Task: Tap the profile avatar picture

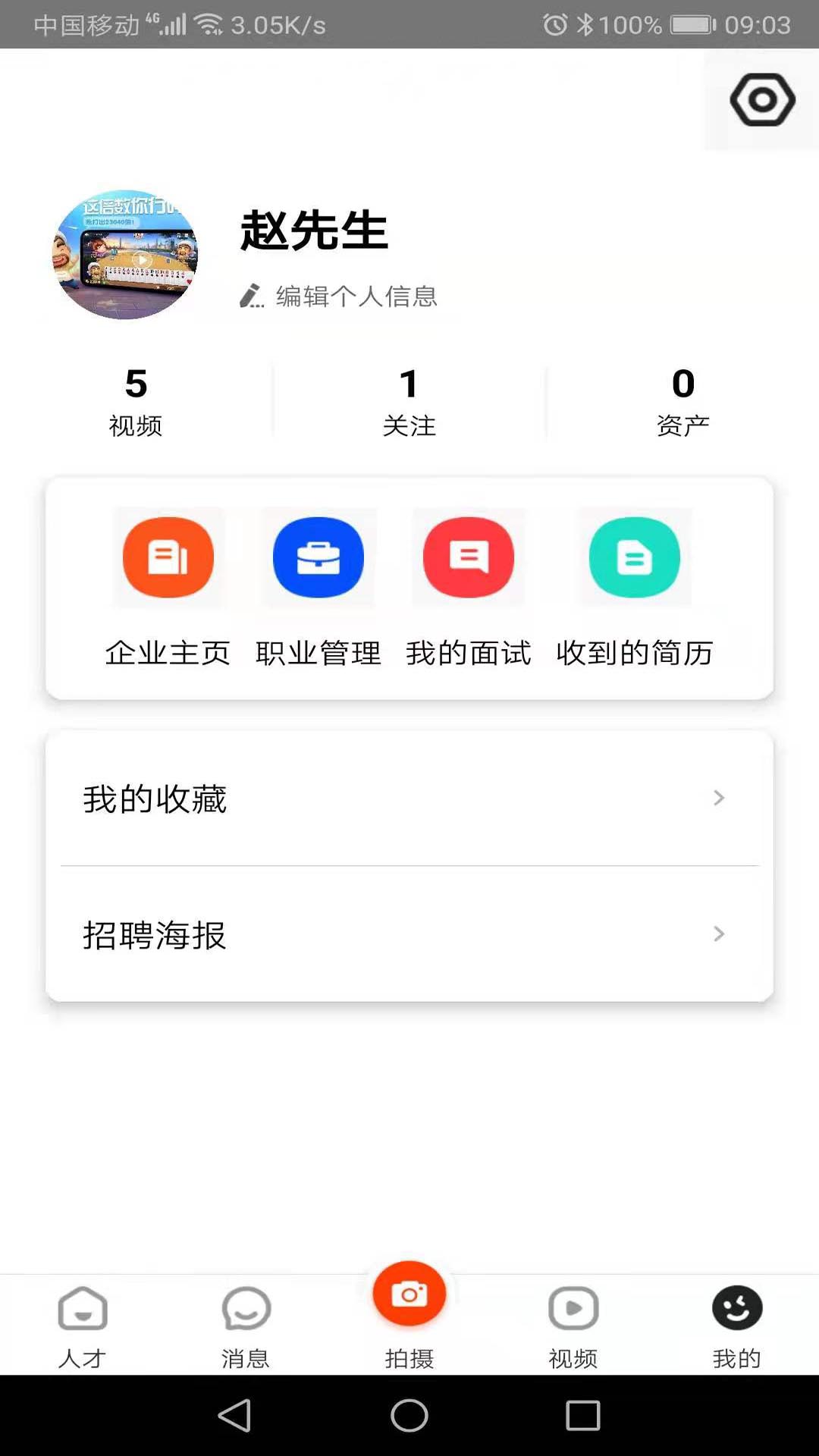Action: point(125,255)
